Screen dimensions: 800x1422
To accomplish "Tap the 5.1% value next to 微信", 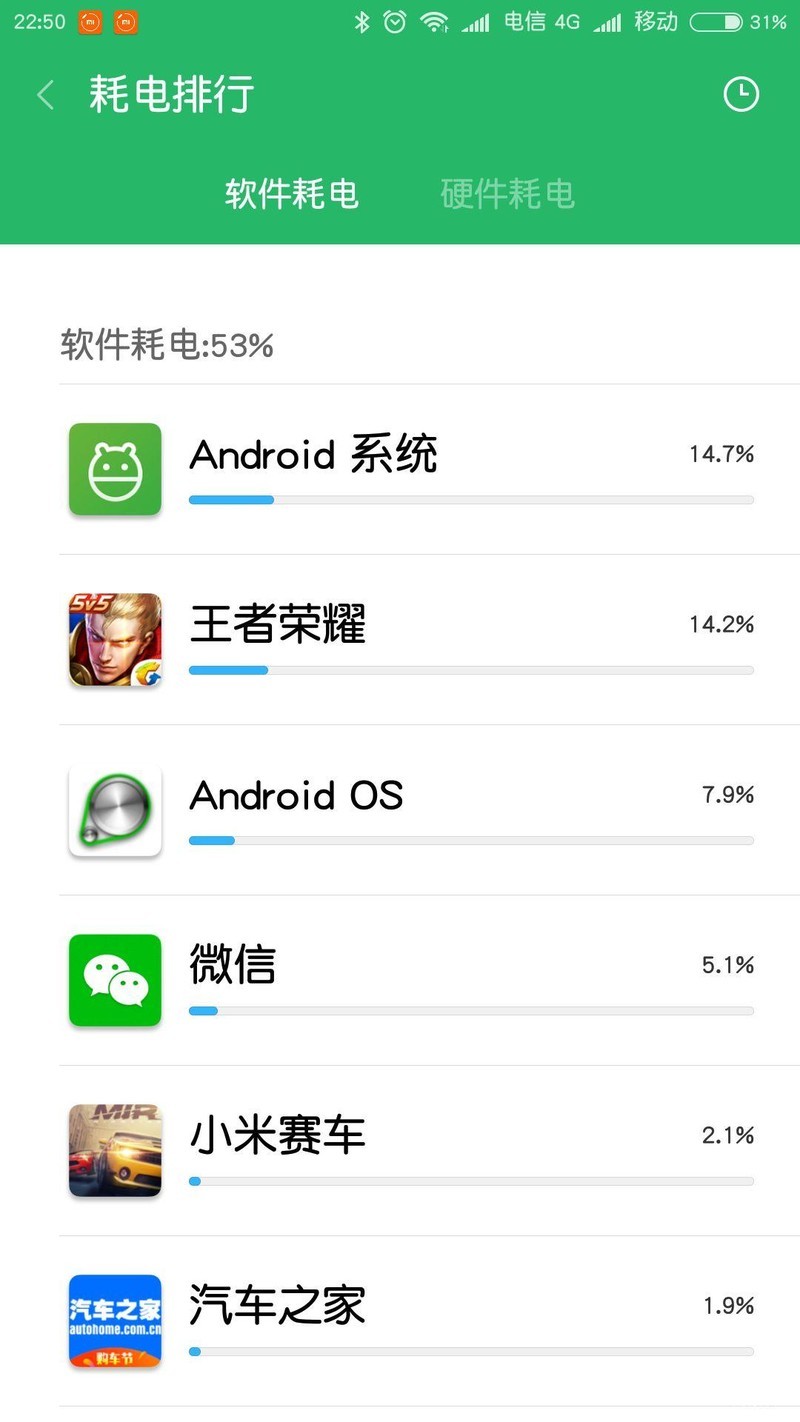I will pyautogui.click(x=727, y=964).
